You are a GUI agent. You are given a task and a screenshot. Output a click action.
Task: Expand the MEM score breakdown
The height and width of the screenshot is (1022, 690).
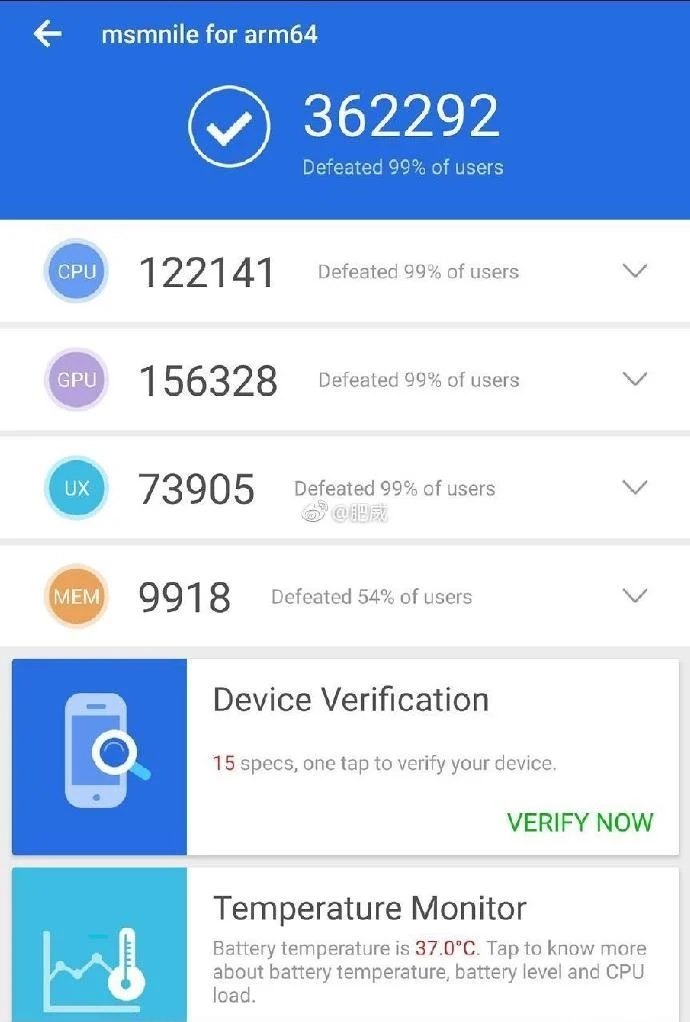coord(635,595)
